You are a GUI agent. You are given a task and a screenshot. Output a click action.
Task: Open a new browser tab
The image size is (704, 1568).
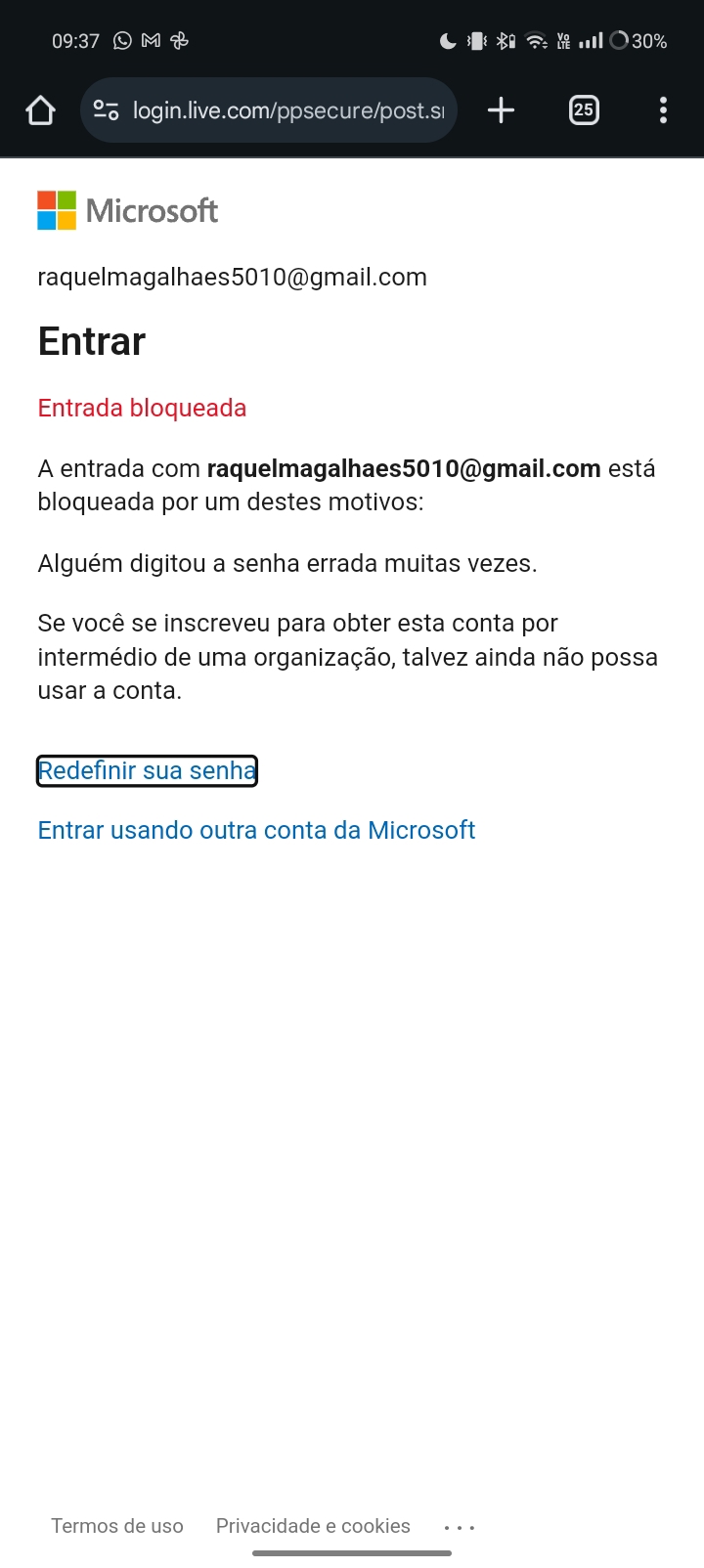click(x=501, y=110)
